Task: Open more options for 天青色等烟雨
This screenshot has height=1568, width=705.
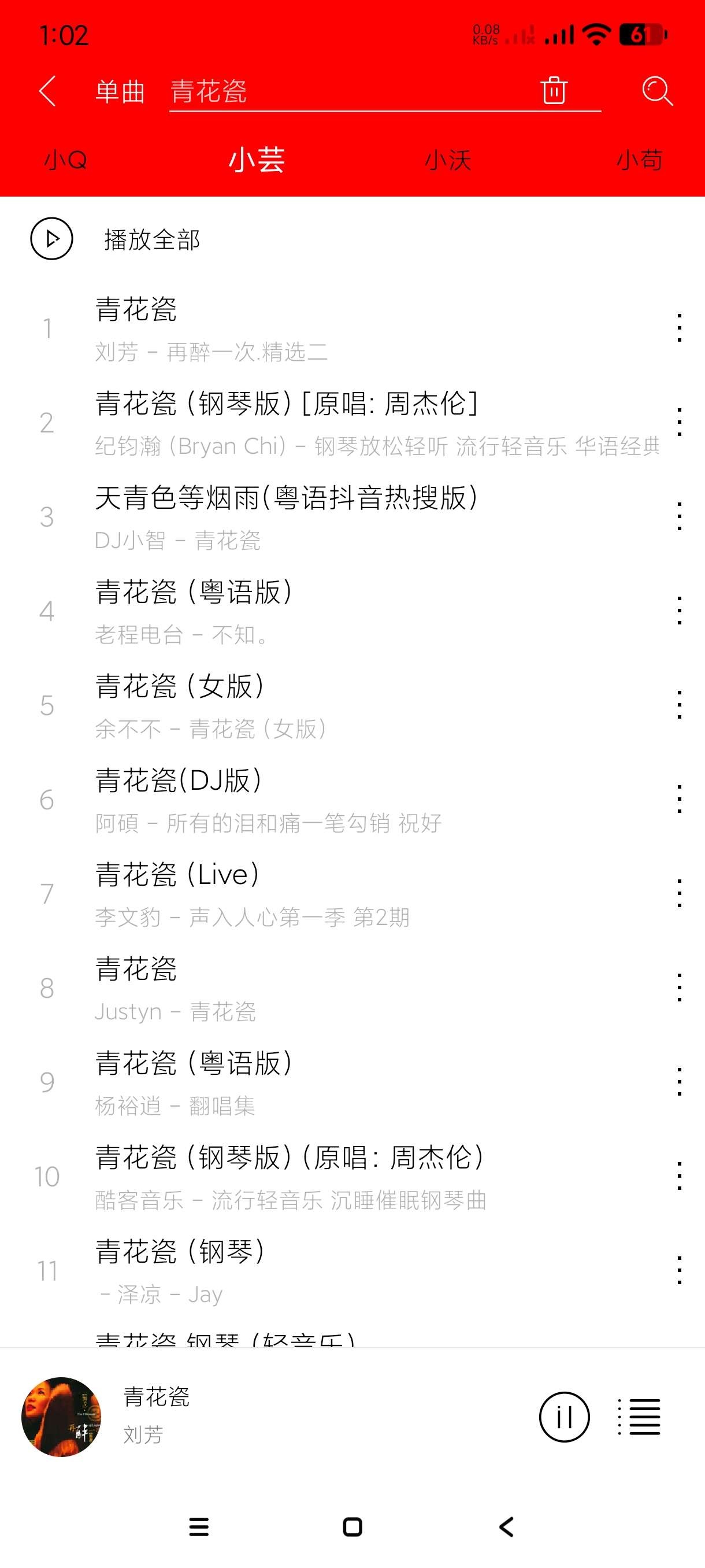Action: pyautogui.click(x=679, y=517)
